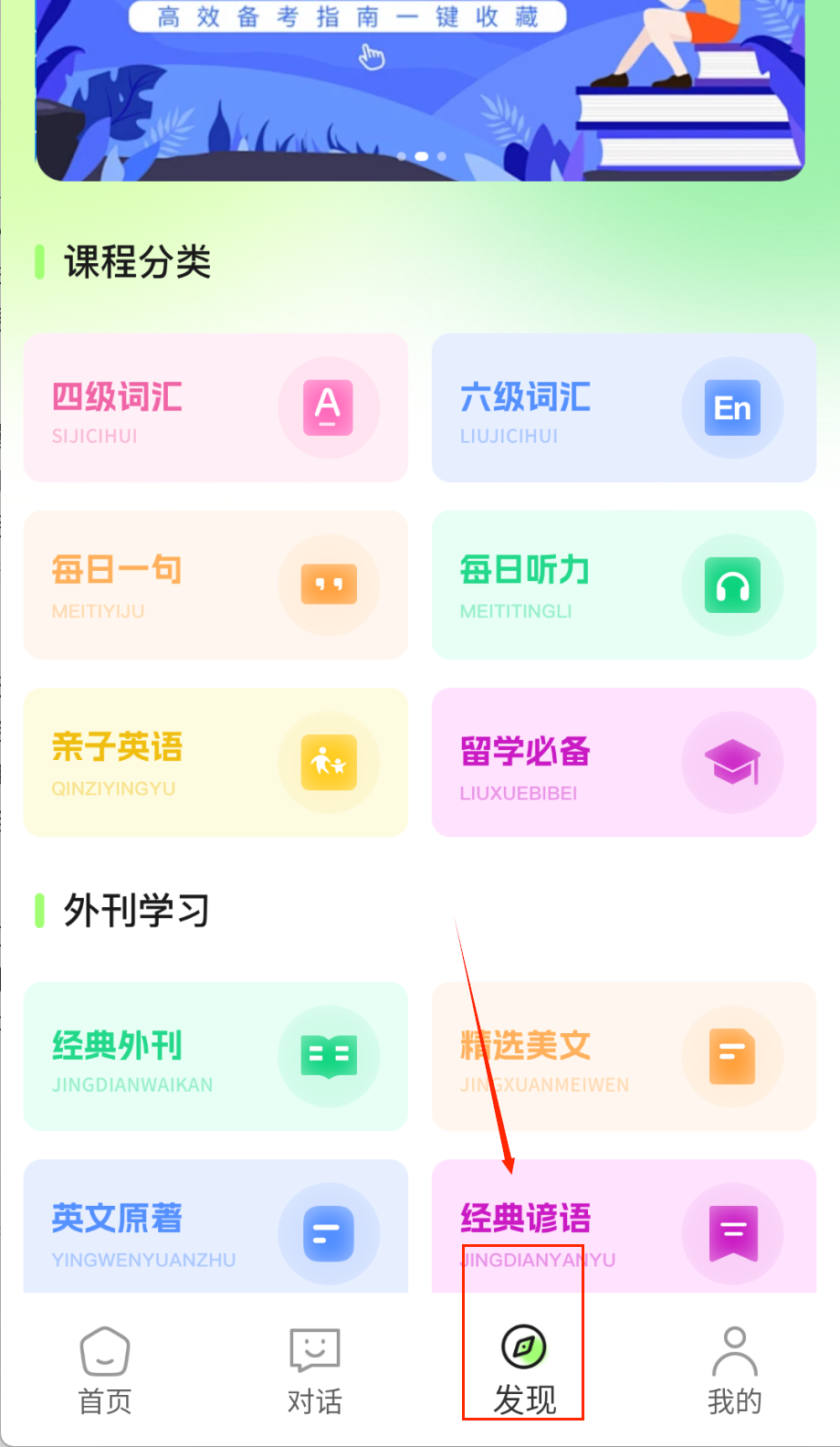Screen dimensions: 840x1447
Task: Go to the 发现 tab
Action: tap(524, 1370)
